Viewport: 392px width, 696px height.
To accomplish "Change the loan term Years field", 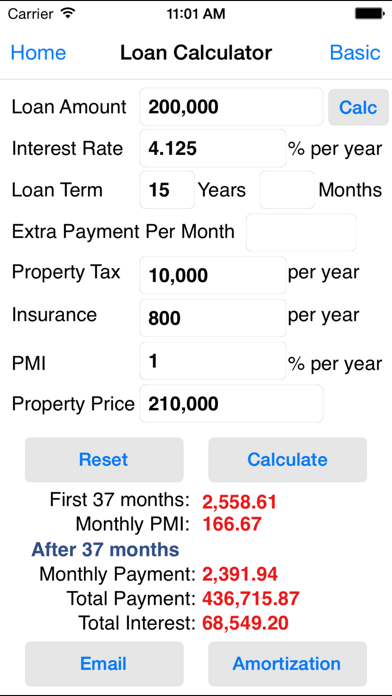I will (x=167, y=190).
